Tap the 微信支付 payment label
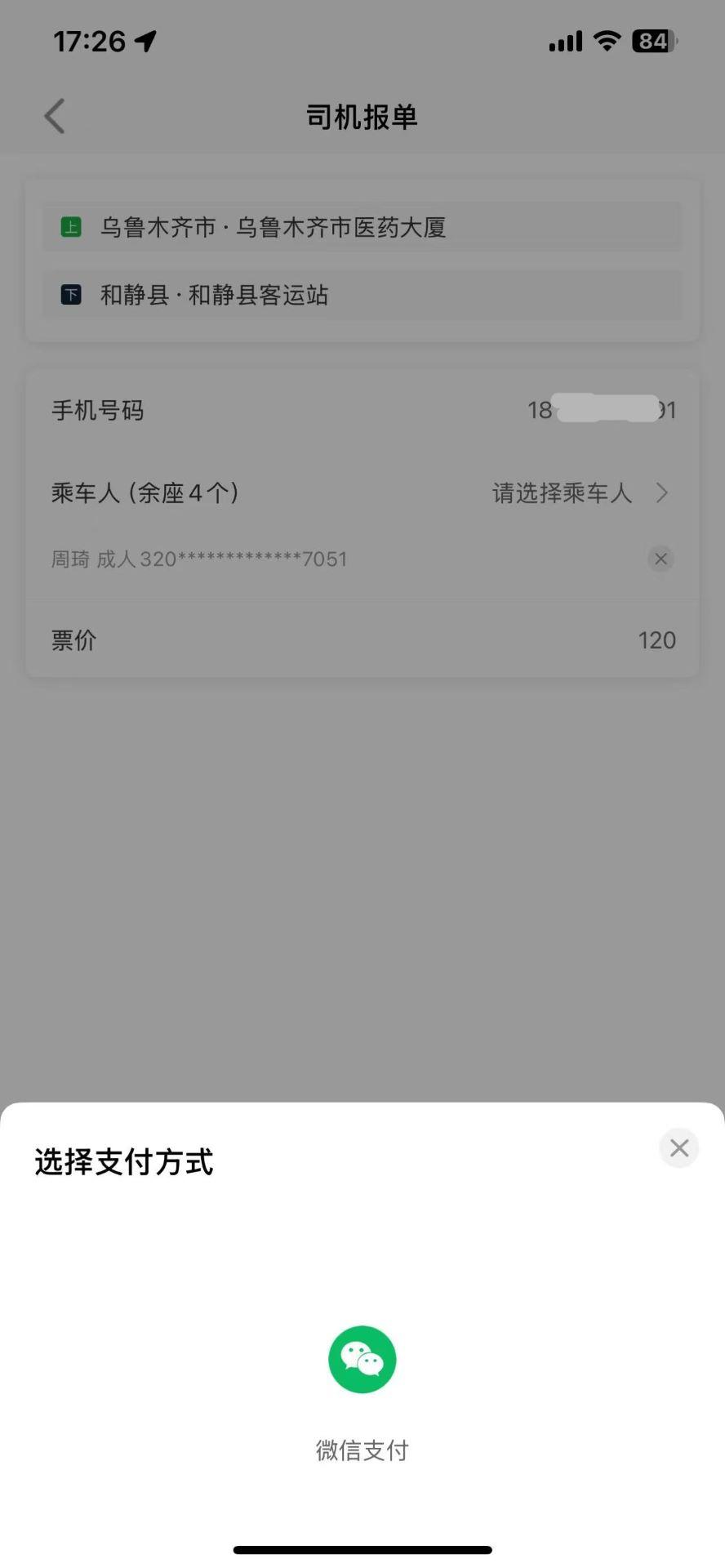 tap(362, 1451)
